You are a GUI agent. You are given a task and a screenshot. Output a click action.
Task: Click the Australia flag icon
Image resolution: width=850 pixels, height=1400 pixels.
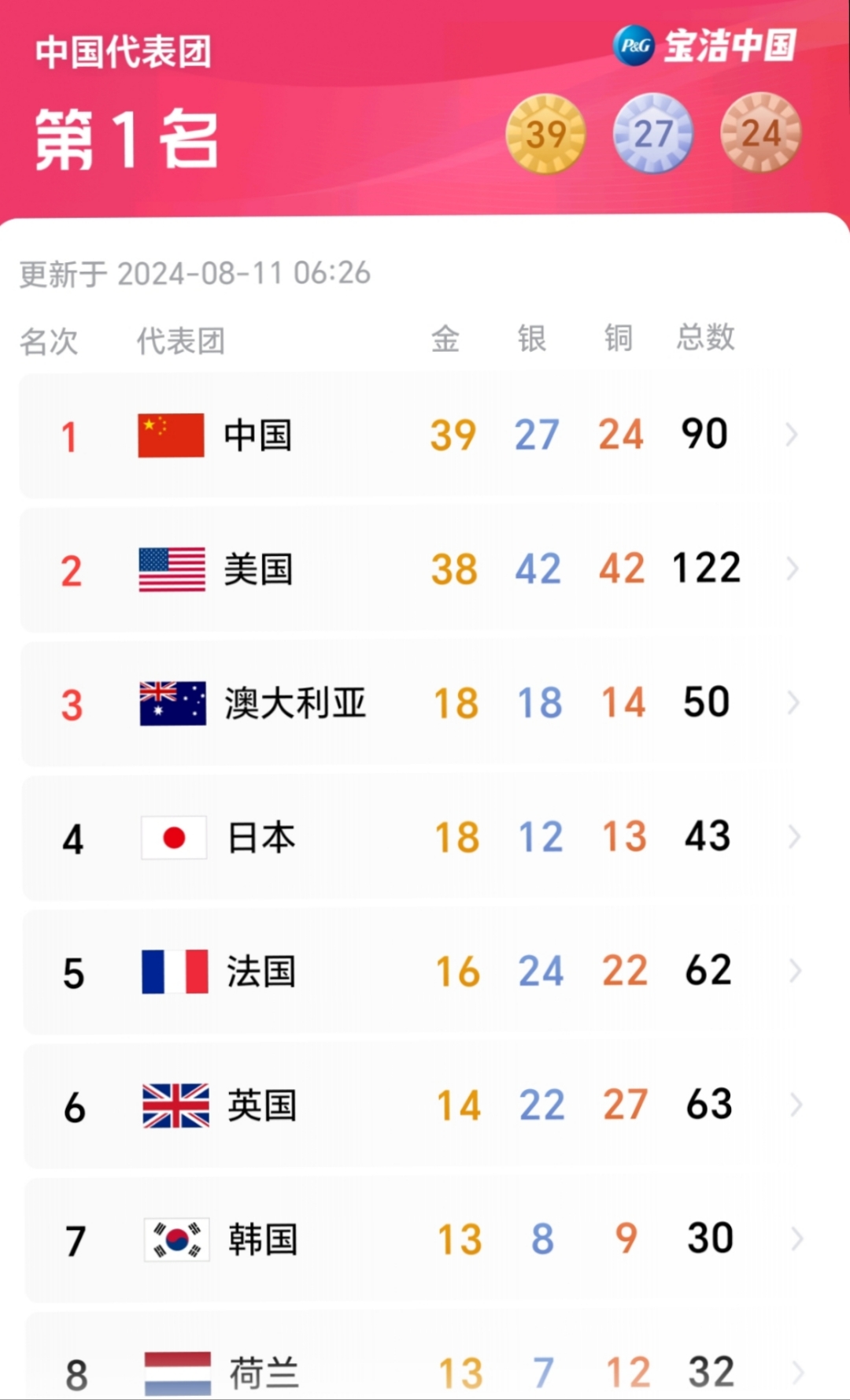pyautogui.click(x=172, y=702)
